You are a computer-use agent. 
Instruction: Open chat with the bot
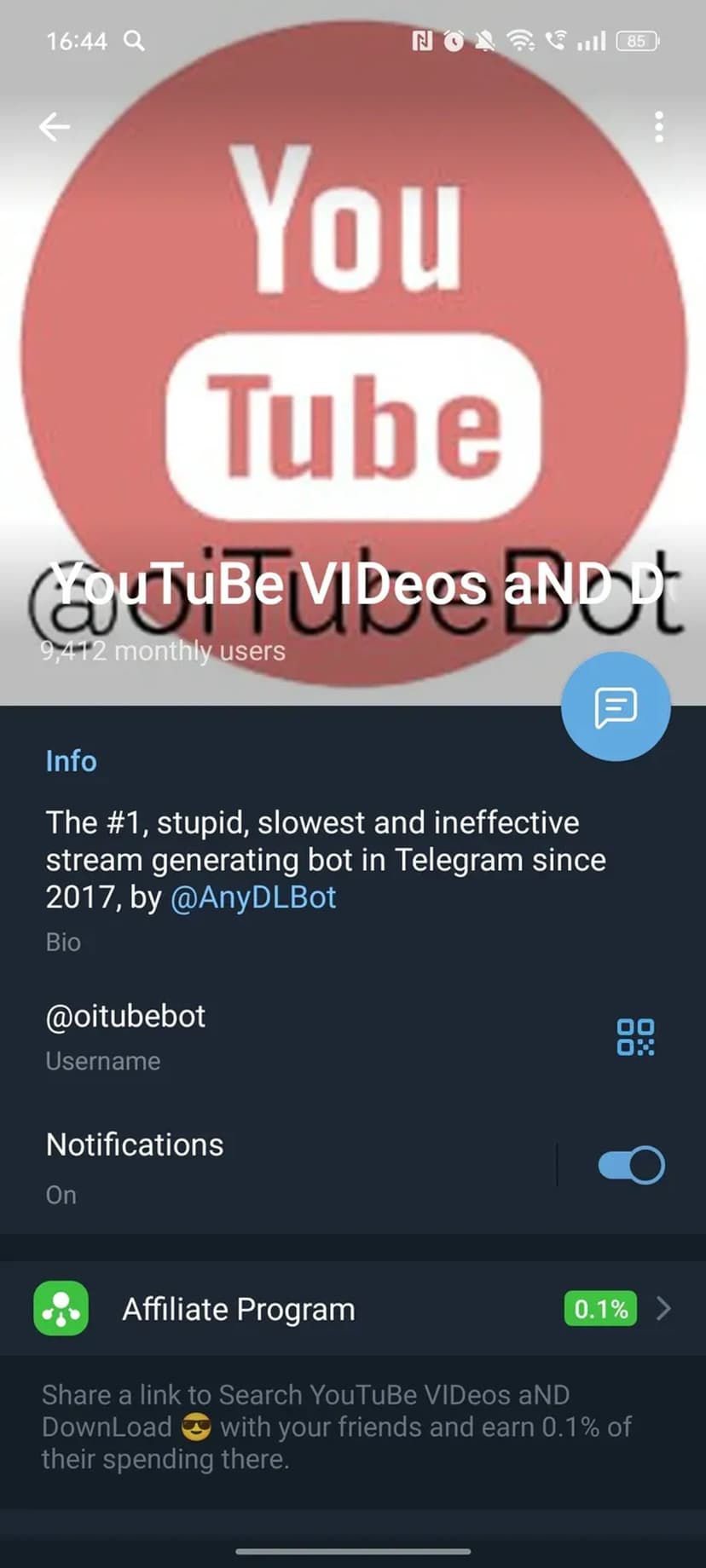(x=616, y=706)
